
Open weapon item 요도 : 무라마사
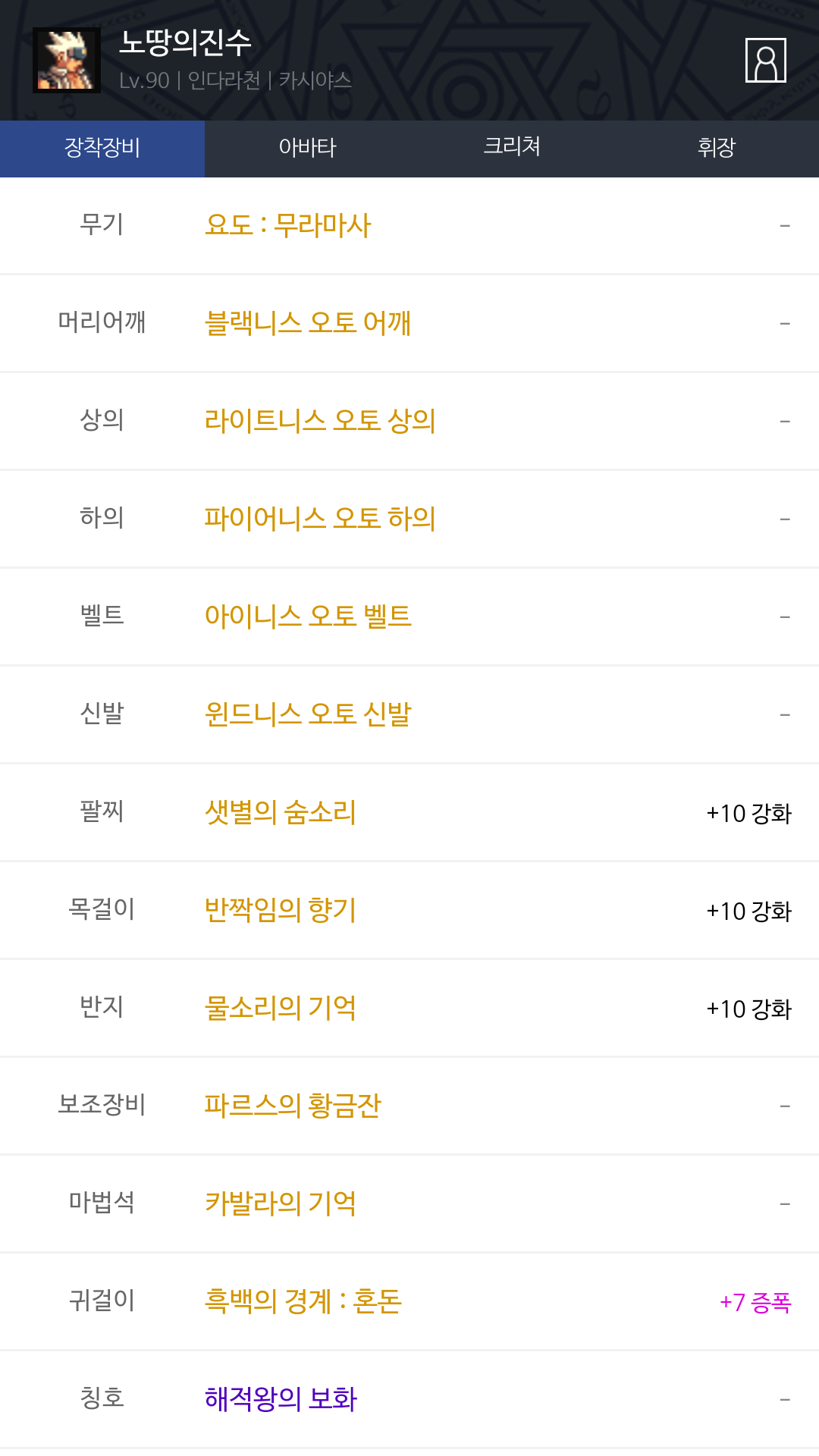coord(288,225)
